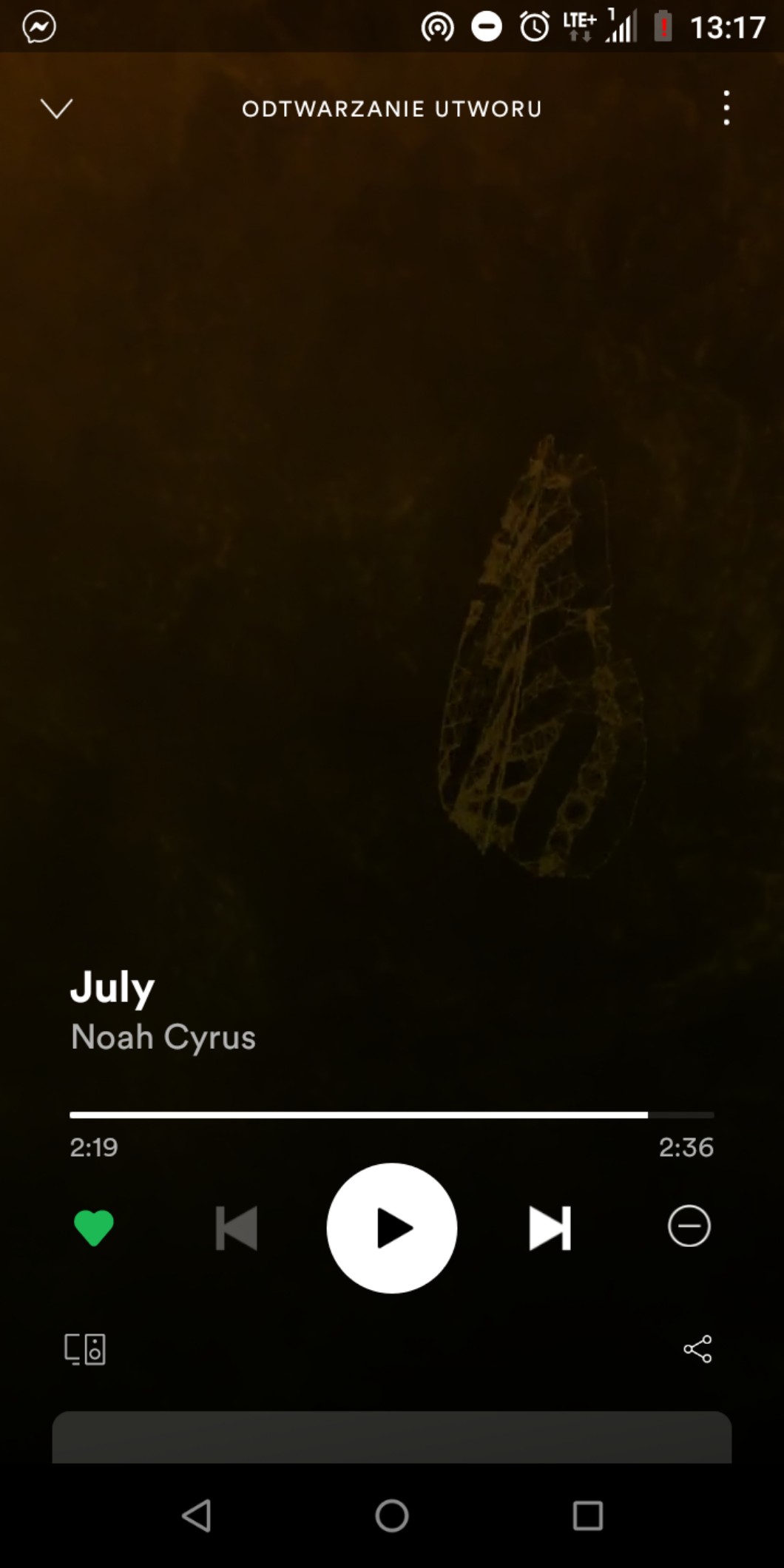The height and width of the screenshot is (1568, 784).
Task: Share the song July
Action: click(697, 1349)
